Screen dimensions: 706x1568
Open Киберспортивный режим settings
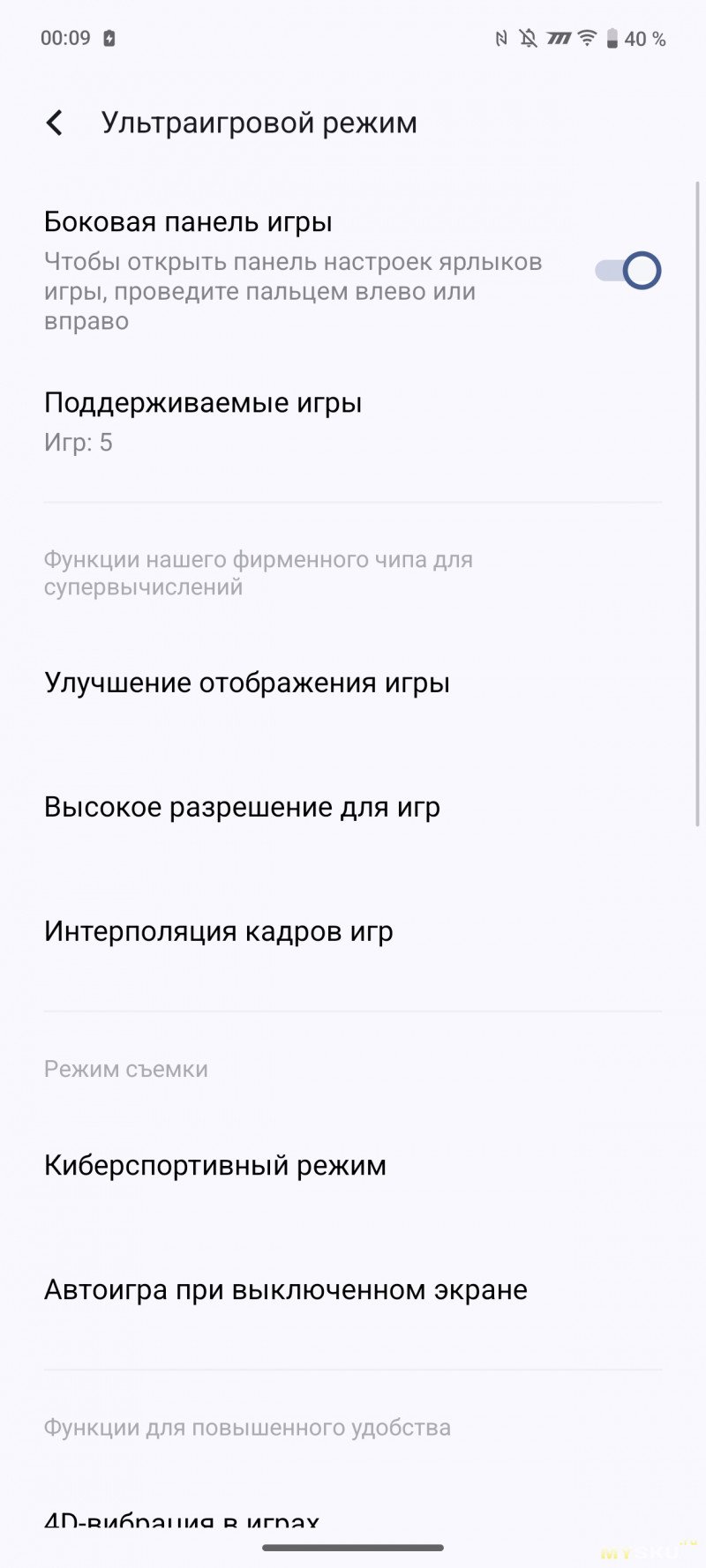pyautogui.click(x=353, y=1165)
